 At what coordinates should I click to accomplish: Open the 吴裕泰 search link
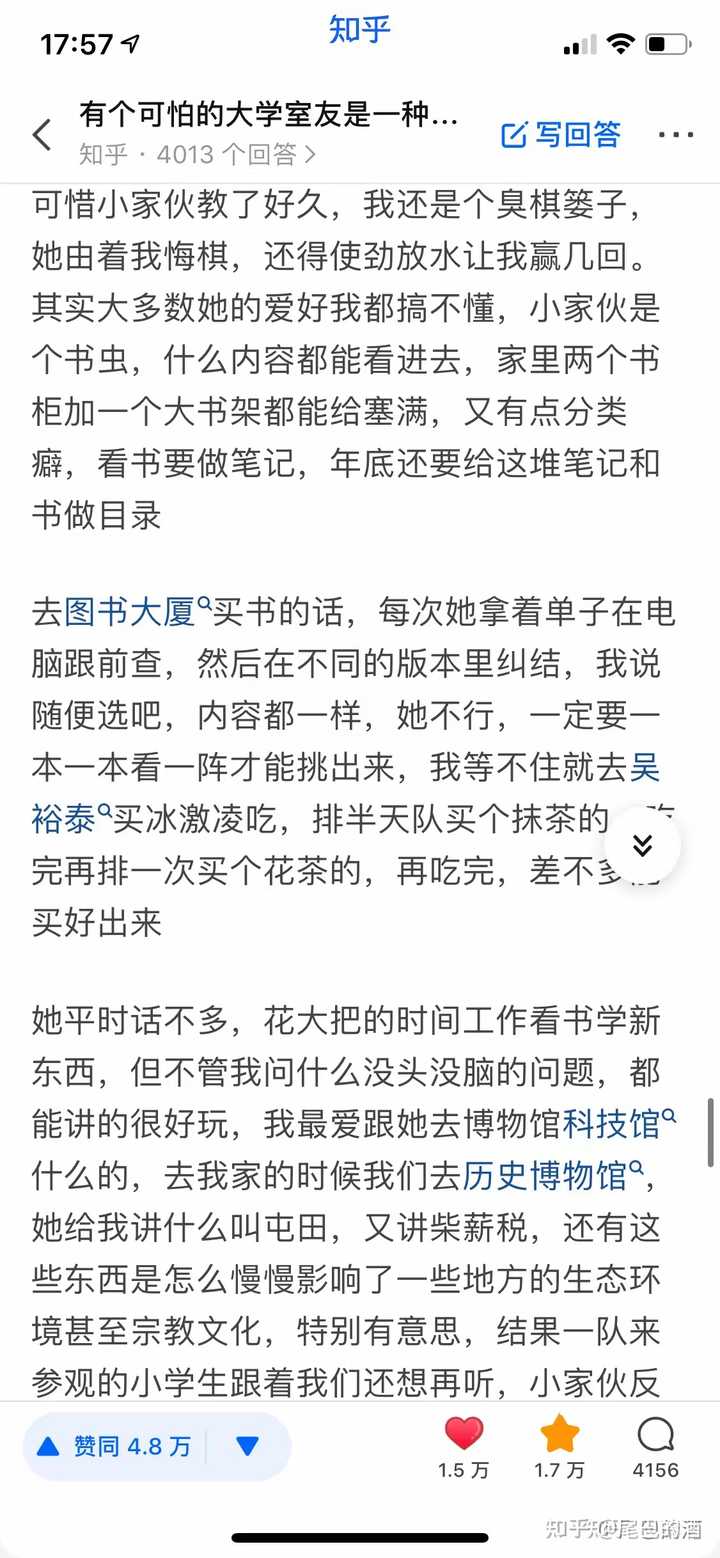pos(645,767)
